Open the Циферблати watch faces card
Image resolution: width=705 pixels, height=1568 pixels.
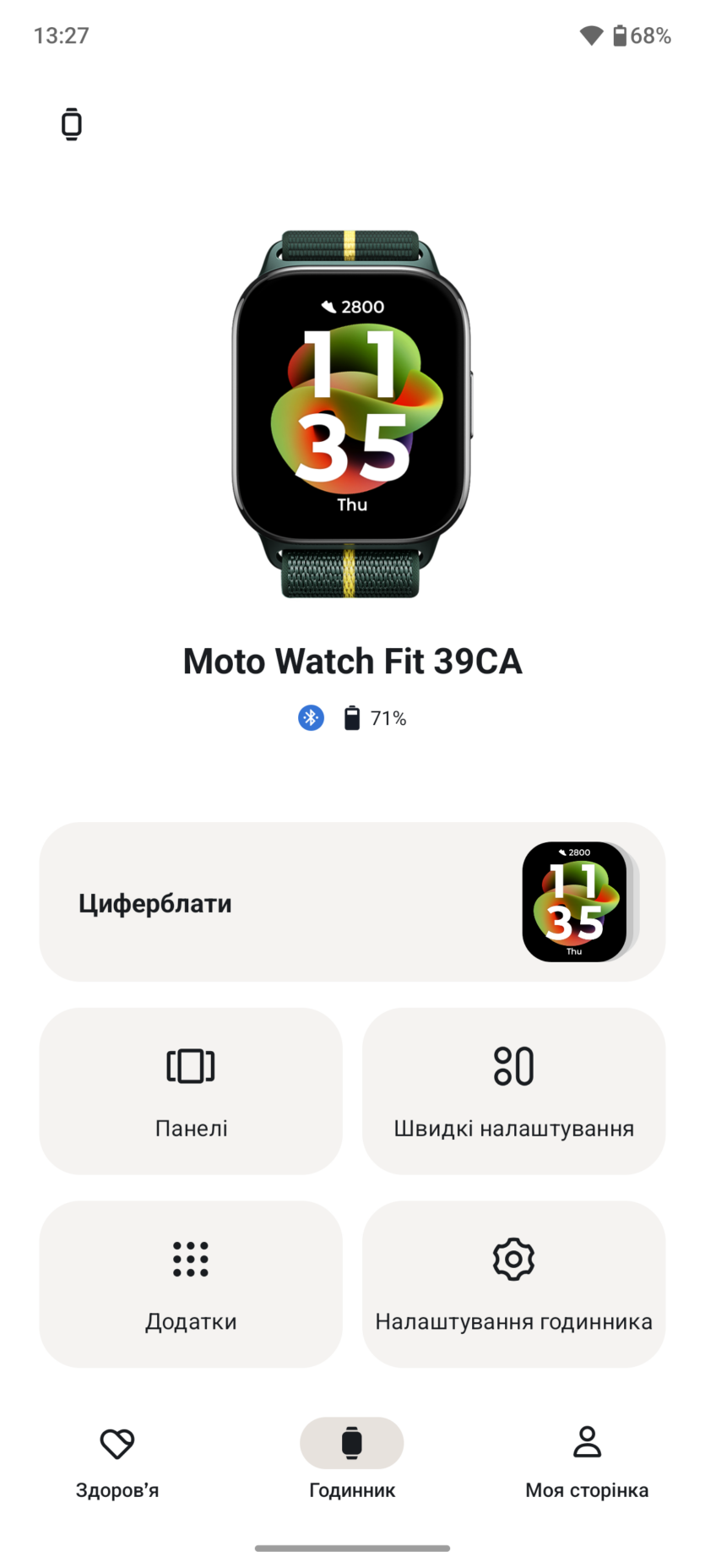click(352, 901)
